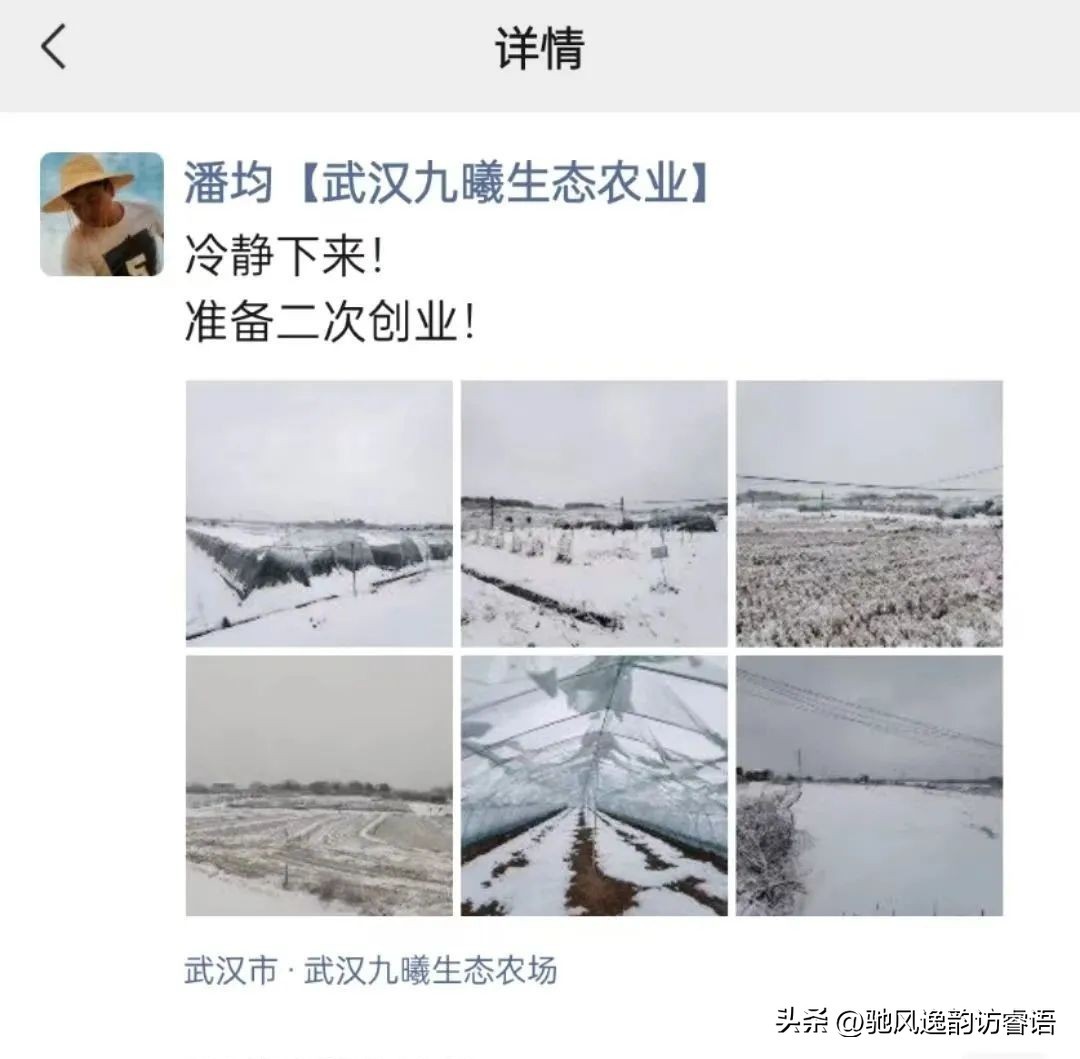
Task: View the snowy field with signposts photo
Action: pos(594,513)
